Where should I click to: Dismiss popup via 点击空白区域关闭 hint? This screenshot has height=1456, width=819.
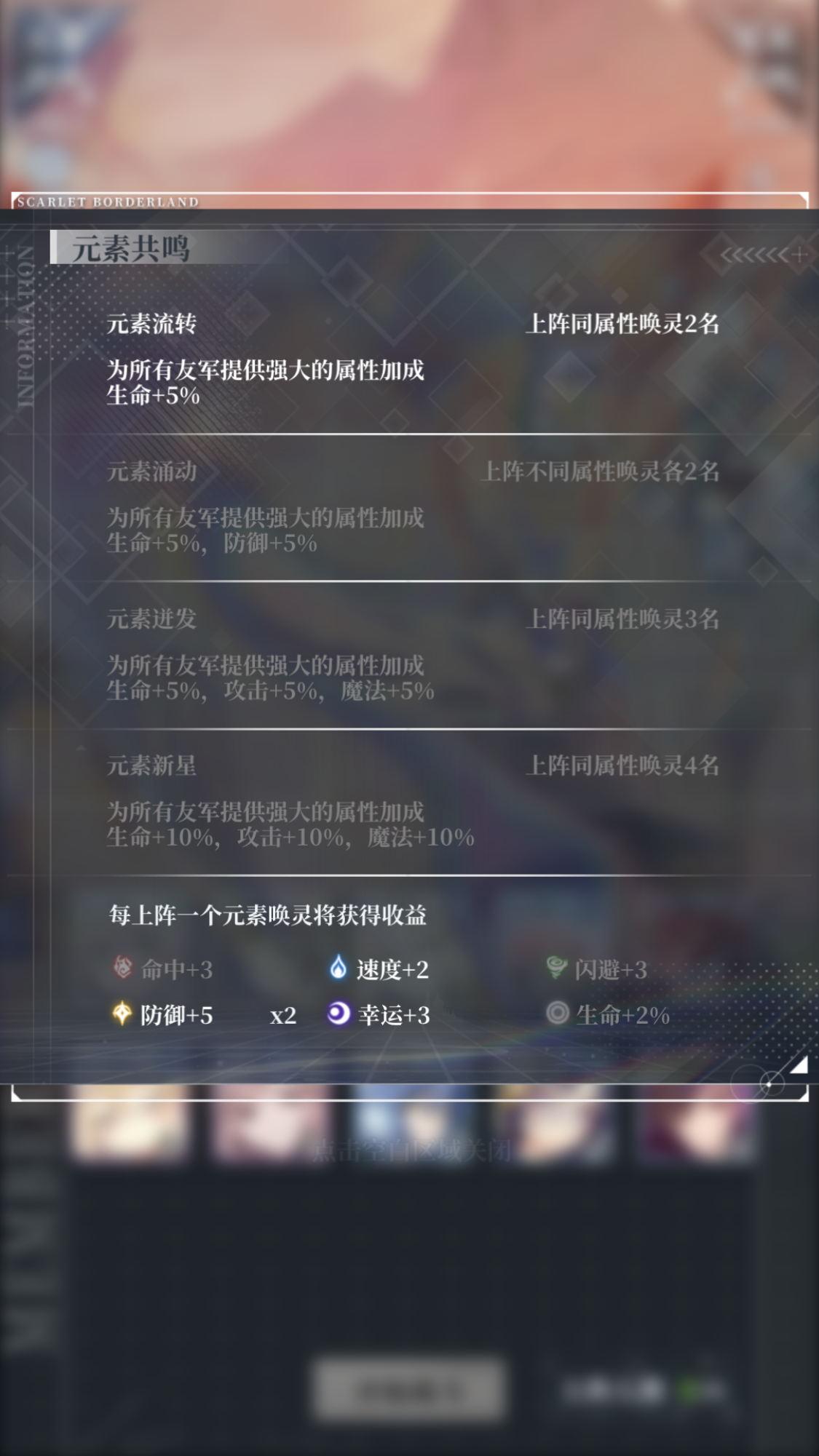pos(412,1151)
